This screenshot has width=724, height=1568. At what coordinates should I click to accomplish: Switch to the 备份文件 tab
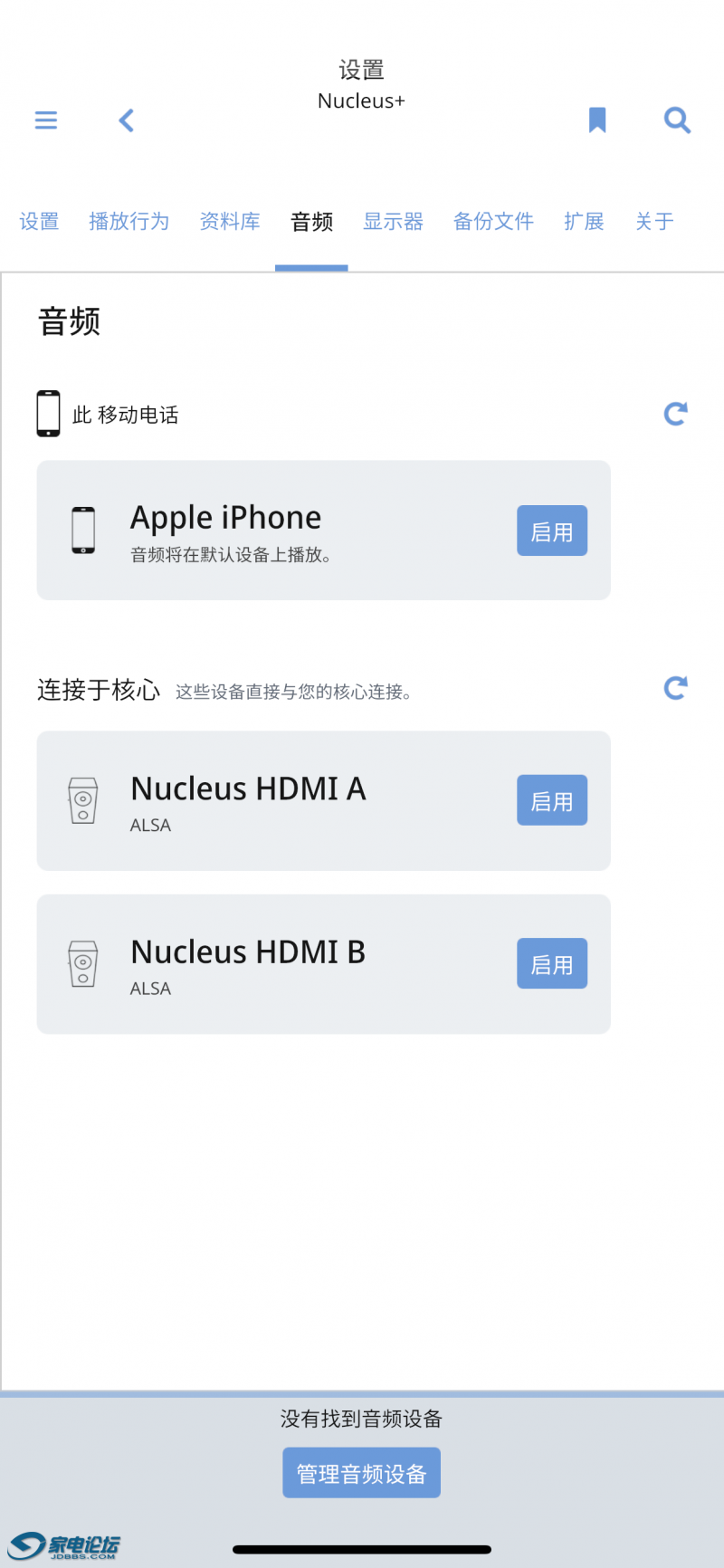tap(493, 221)
